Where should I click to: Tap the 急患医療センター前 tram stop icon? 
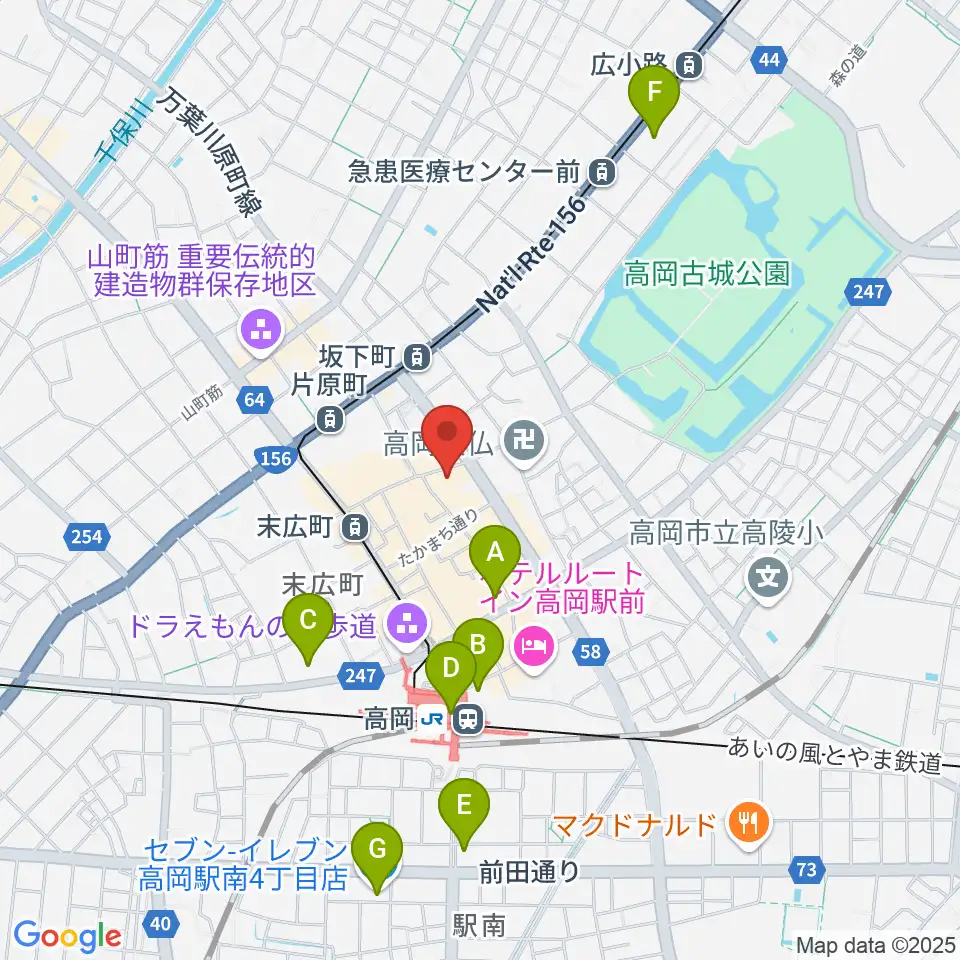tap(602, 172)
